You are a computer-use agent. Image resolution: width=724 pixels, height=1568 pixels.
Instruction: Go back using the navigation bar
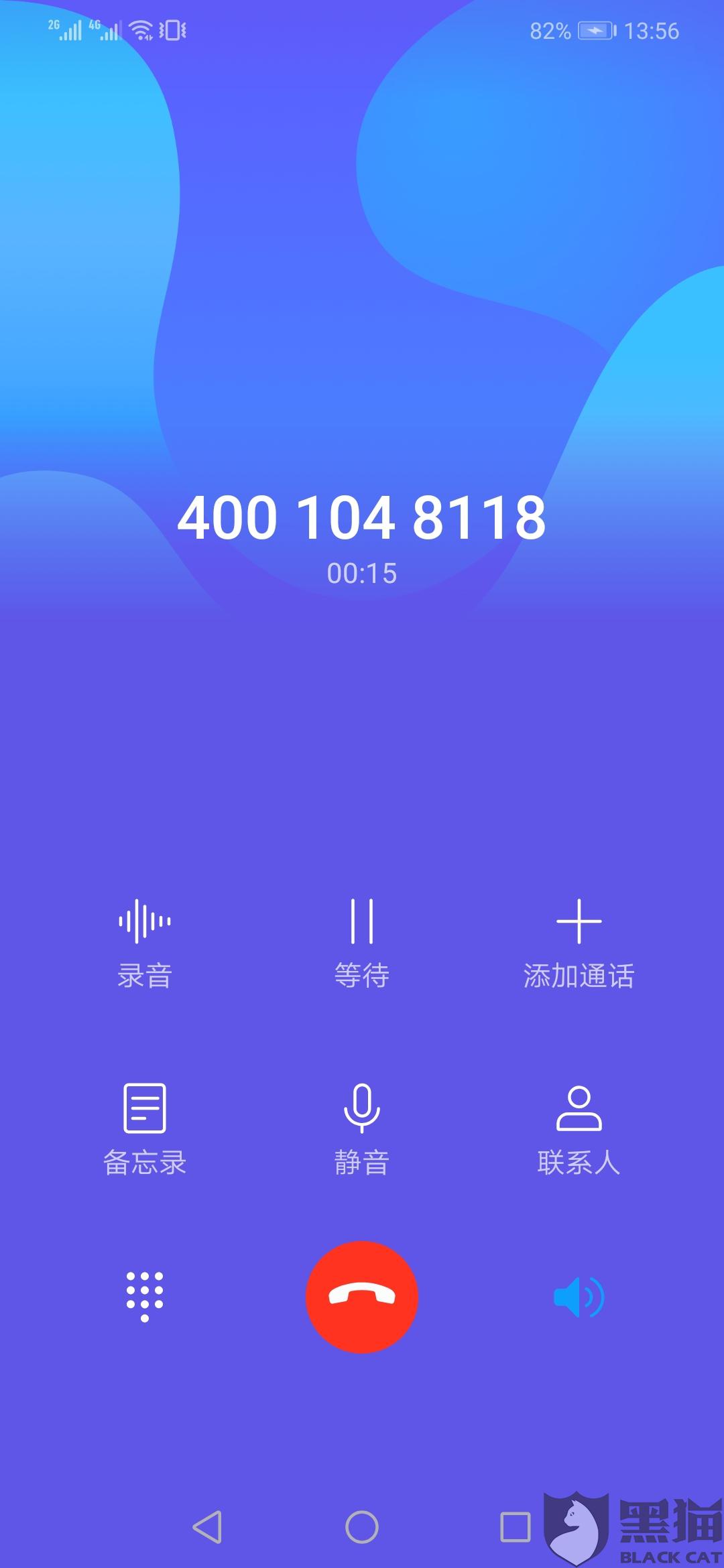pyautogui.click(x=207, y=1527)
